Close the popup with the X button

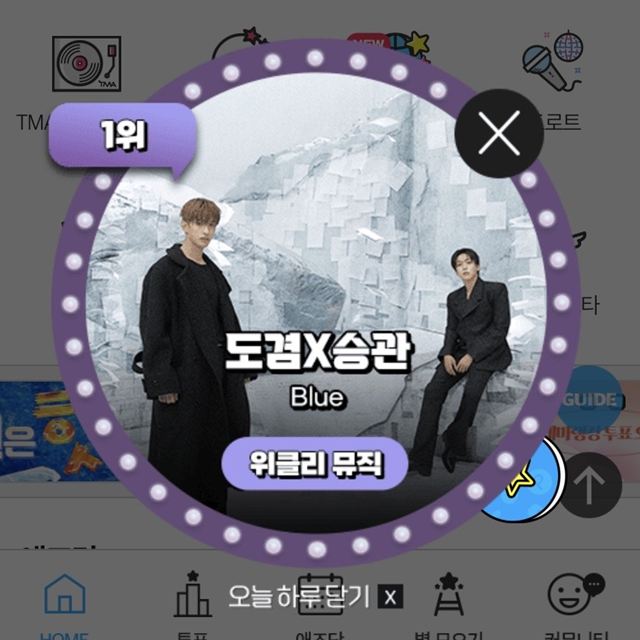498,133
